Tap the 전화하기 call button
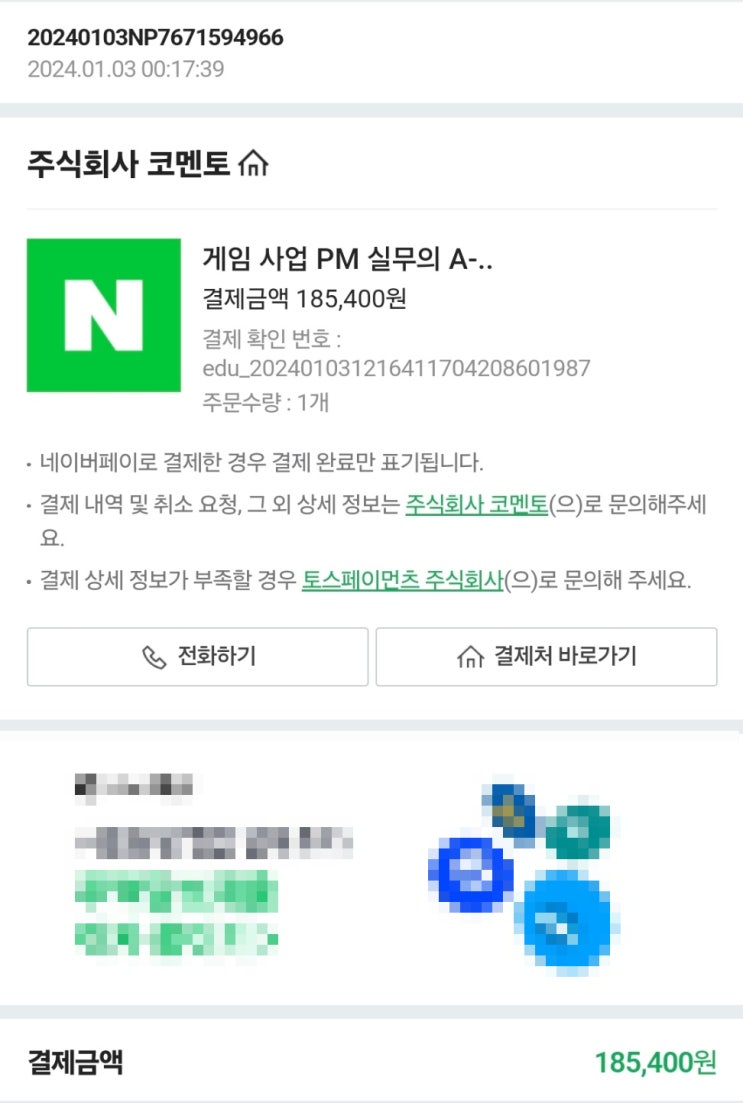Viewport: 743px width, 1103px height. tap(197, 657)
